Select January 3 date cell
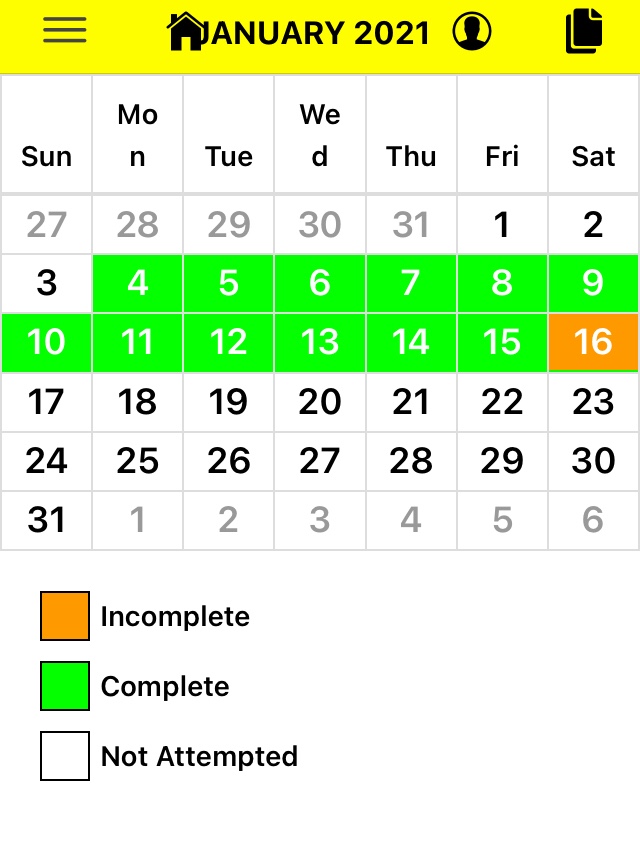The height and width of the screenshot is (847, 640). coord(46,283)
